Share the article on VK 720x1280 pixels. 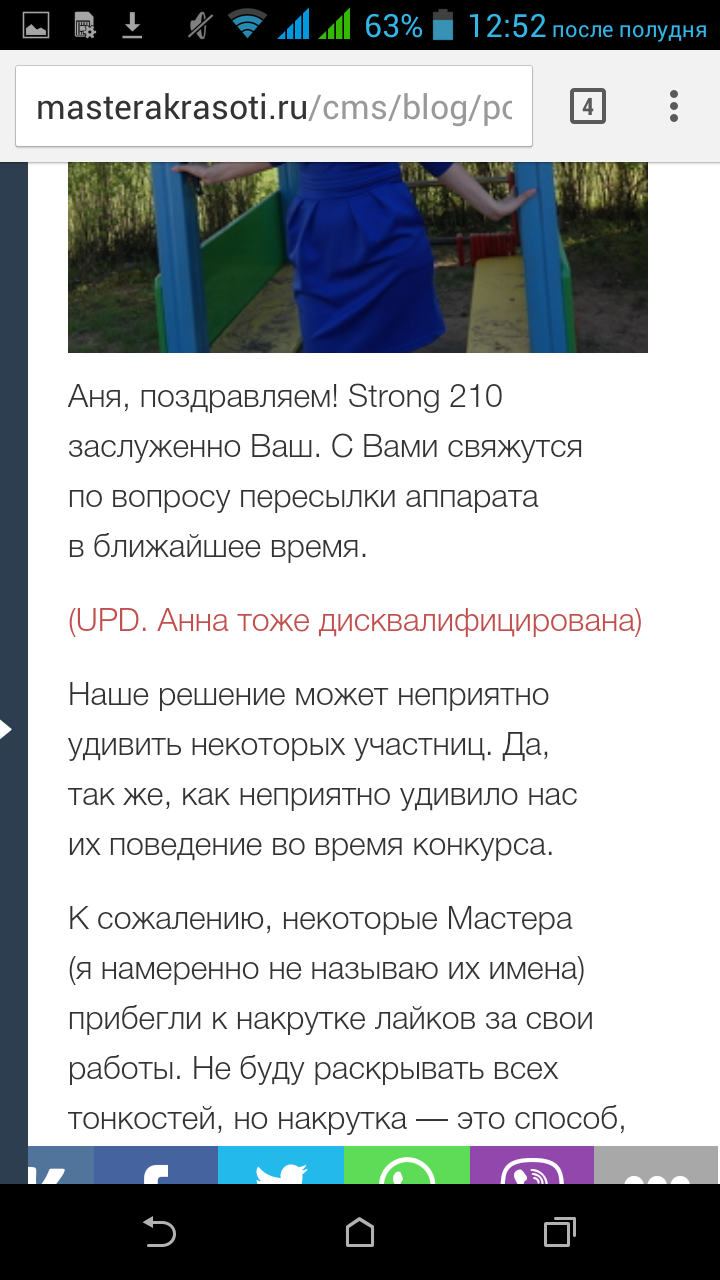coord(61,1166)
